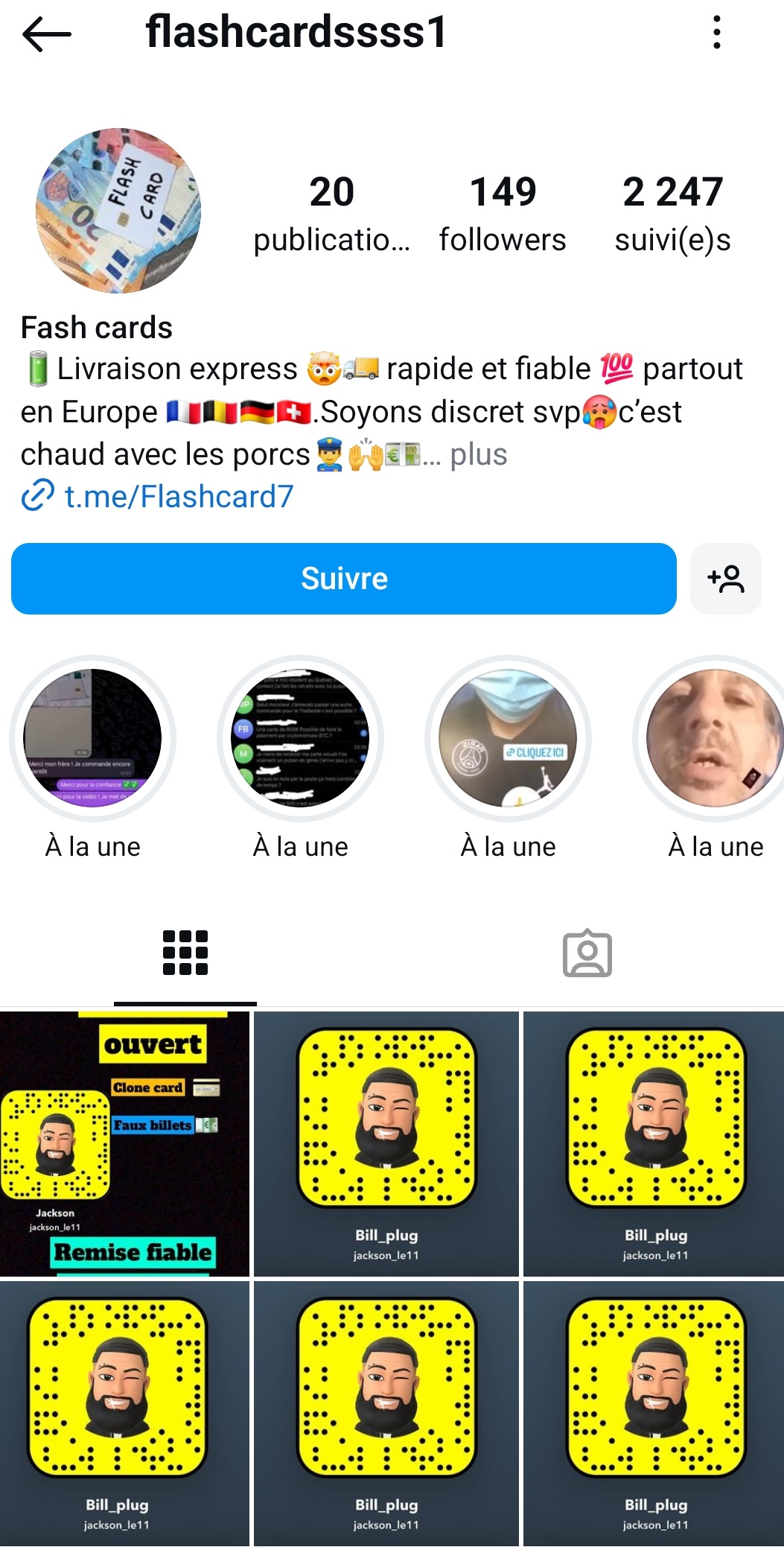Viewport: 784px width, 1550px height.
Task: Open the three-dot overflow menu
Action: tap(716, 33)
